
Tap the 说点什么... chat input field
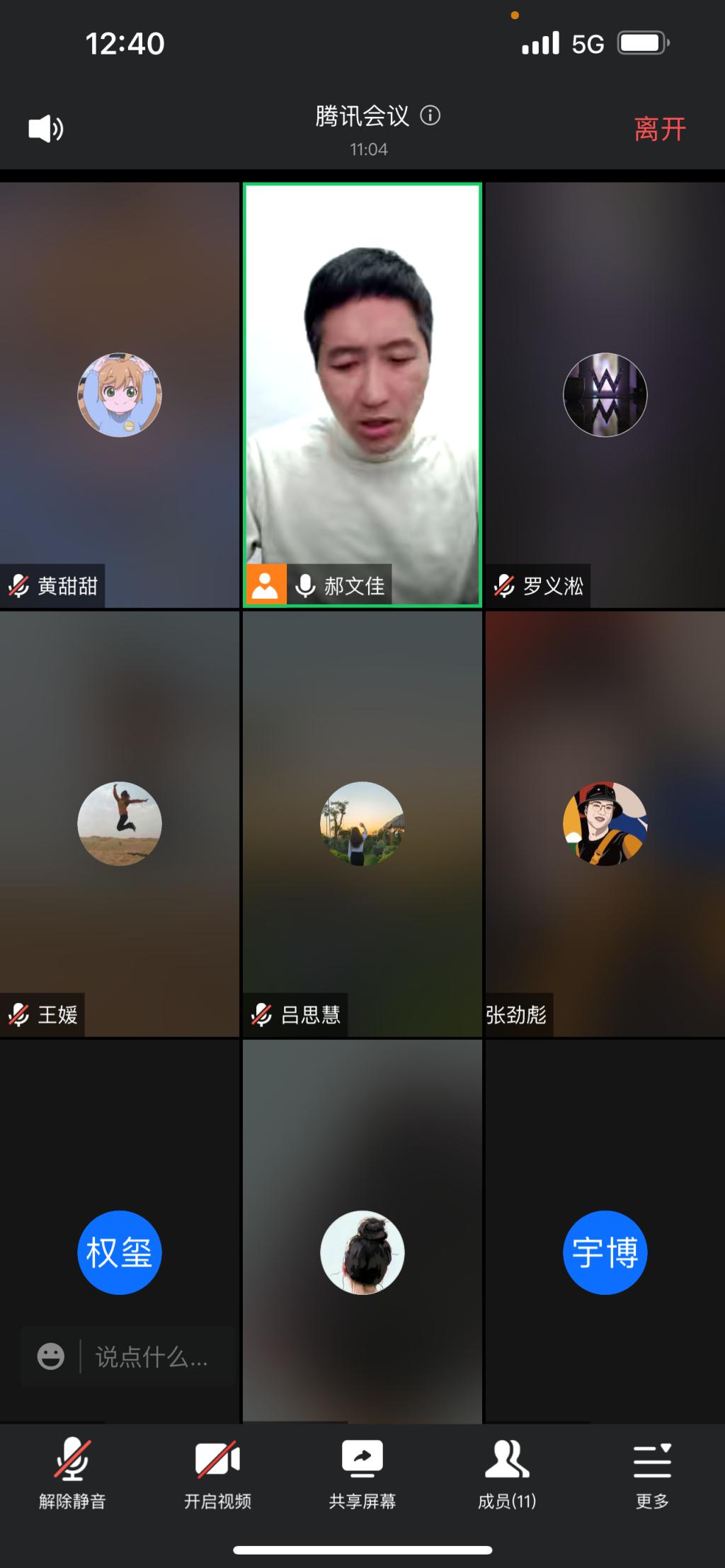(x=152, y=1356)
